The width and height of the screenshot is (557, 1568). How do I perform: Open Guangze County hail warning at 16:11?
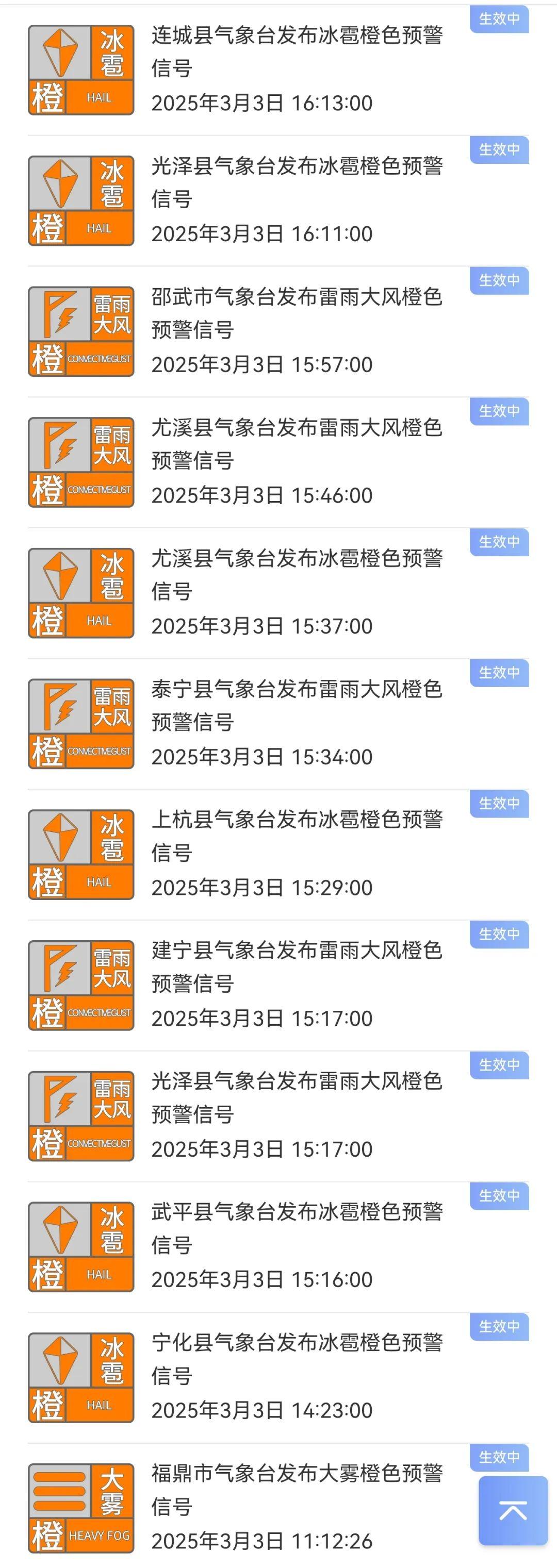[297, 182]
